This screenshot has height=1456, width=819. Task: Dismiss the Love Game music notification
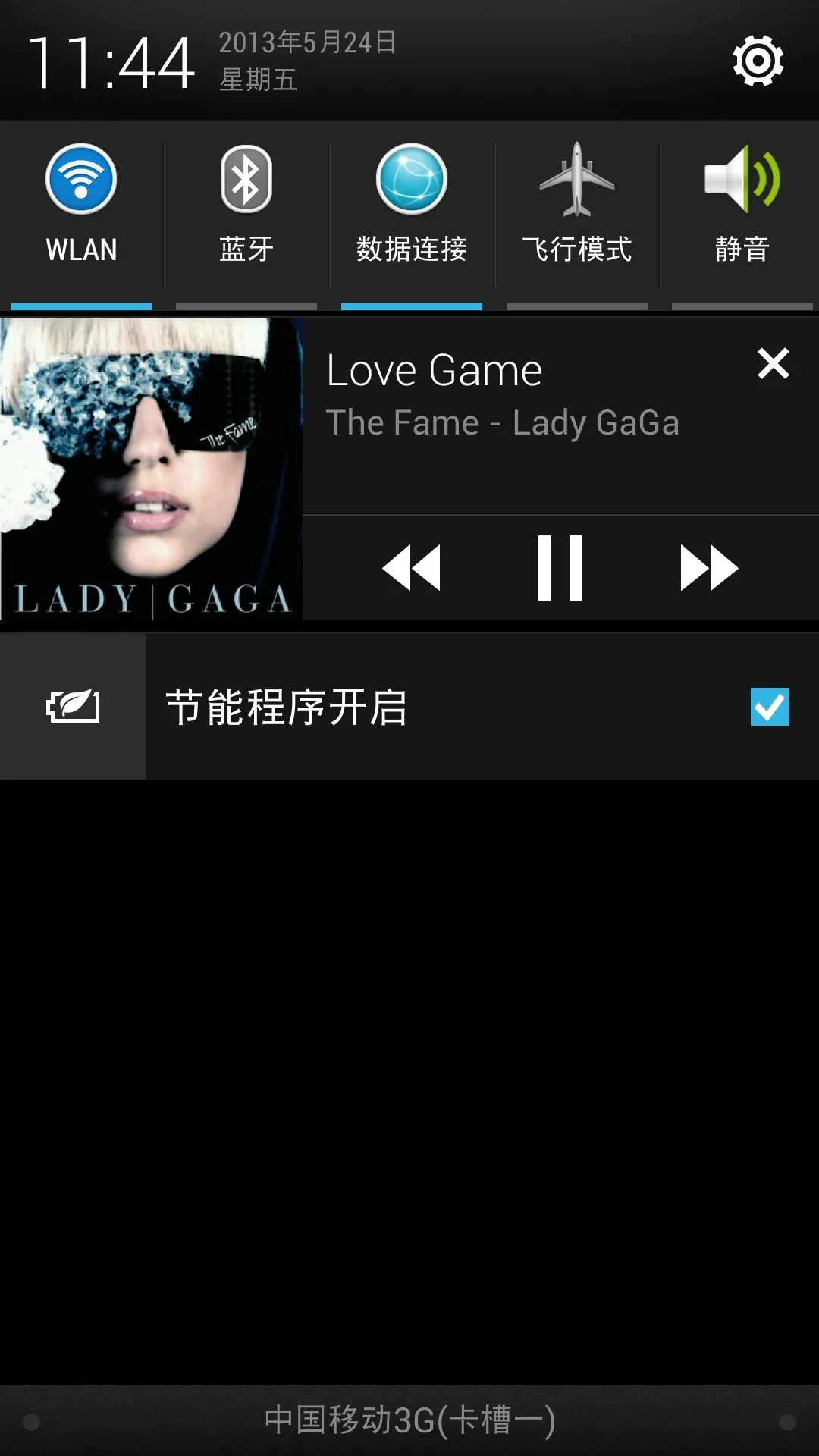[x=773, y=364]
